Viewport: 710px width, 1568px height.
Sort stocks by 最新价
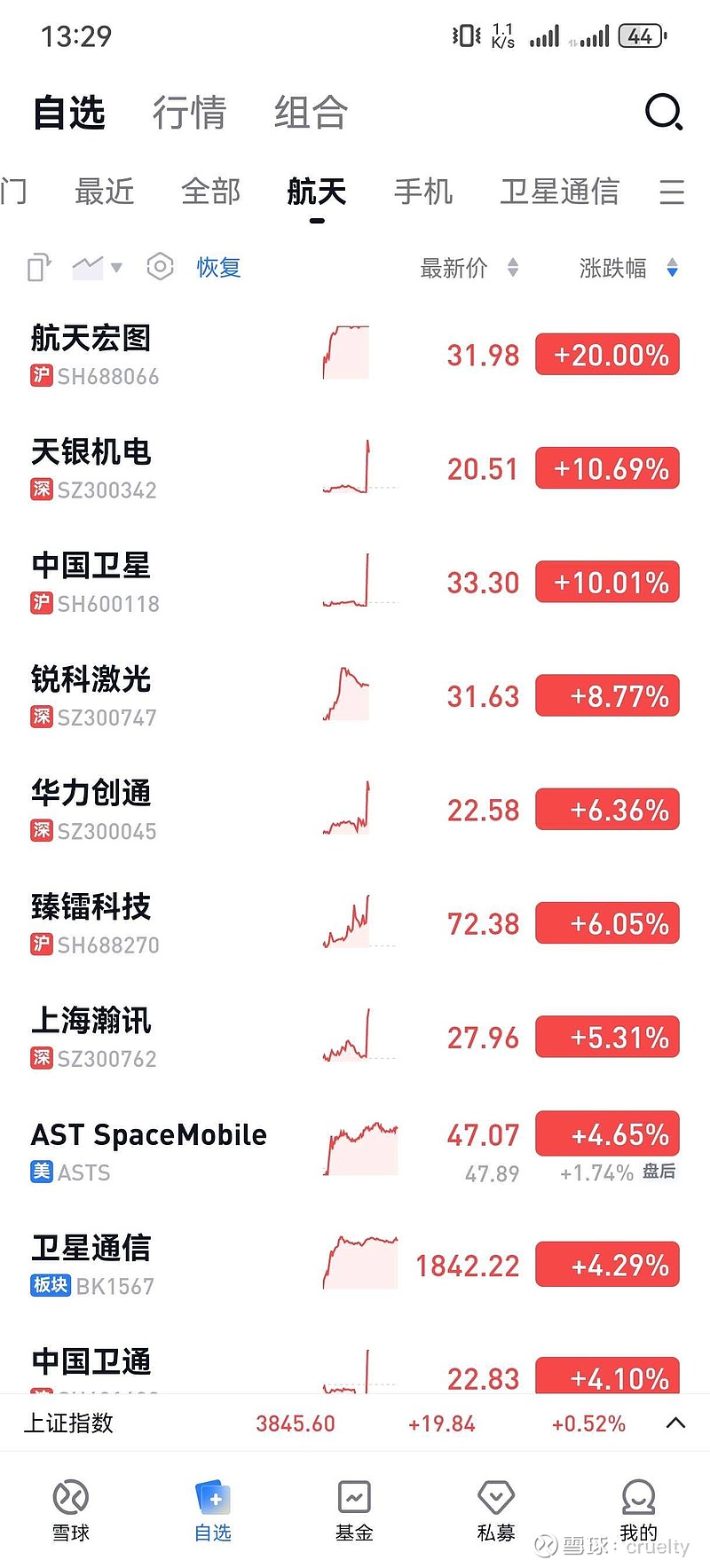pyautogui.click(x=469, y=268)
